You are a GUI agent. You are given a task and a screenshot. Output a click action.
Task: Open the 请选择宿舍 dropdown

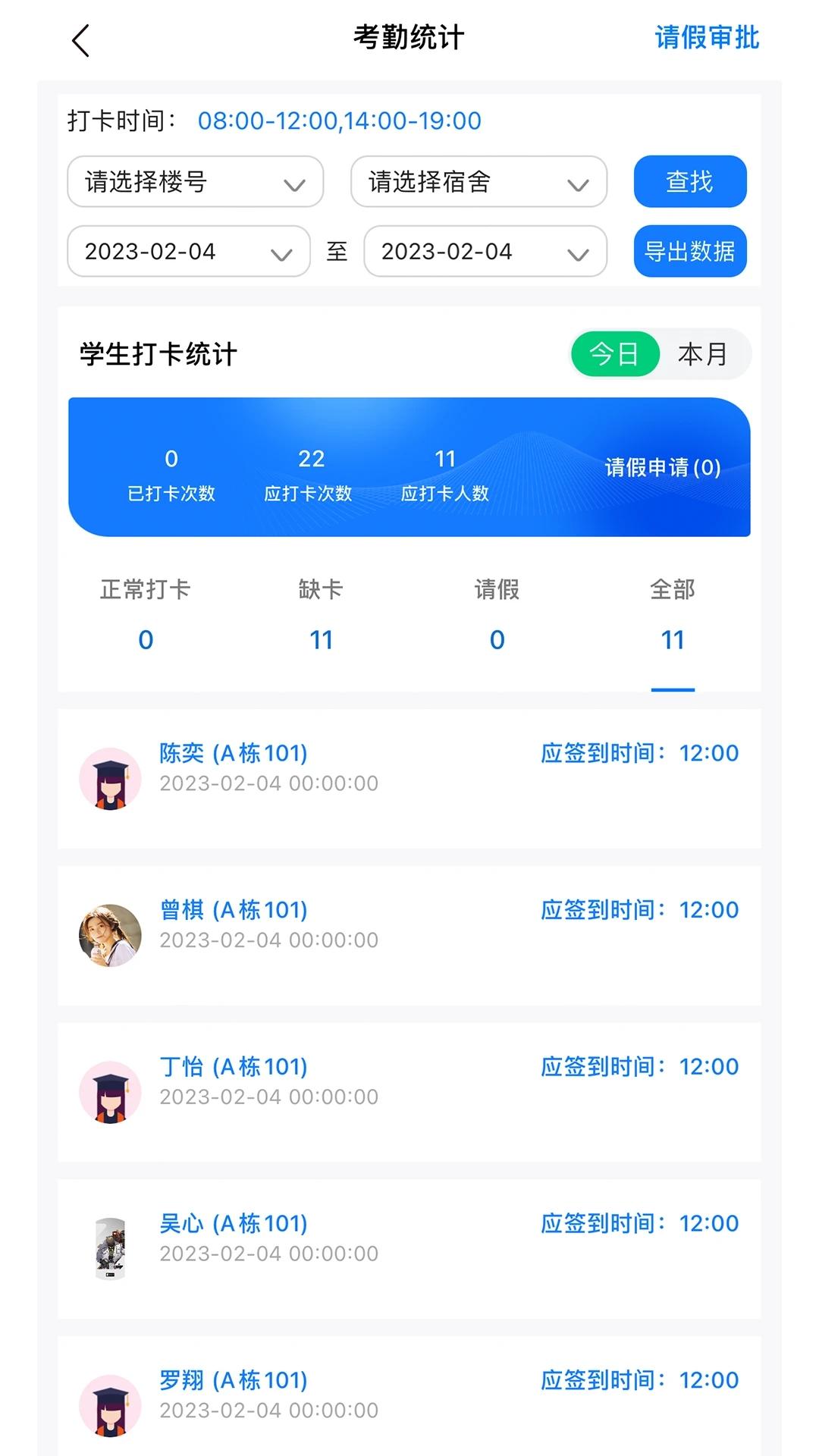[478, 182]
